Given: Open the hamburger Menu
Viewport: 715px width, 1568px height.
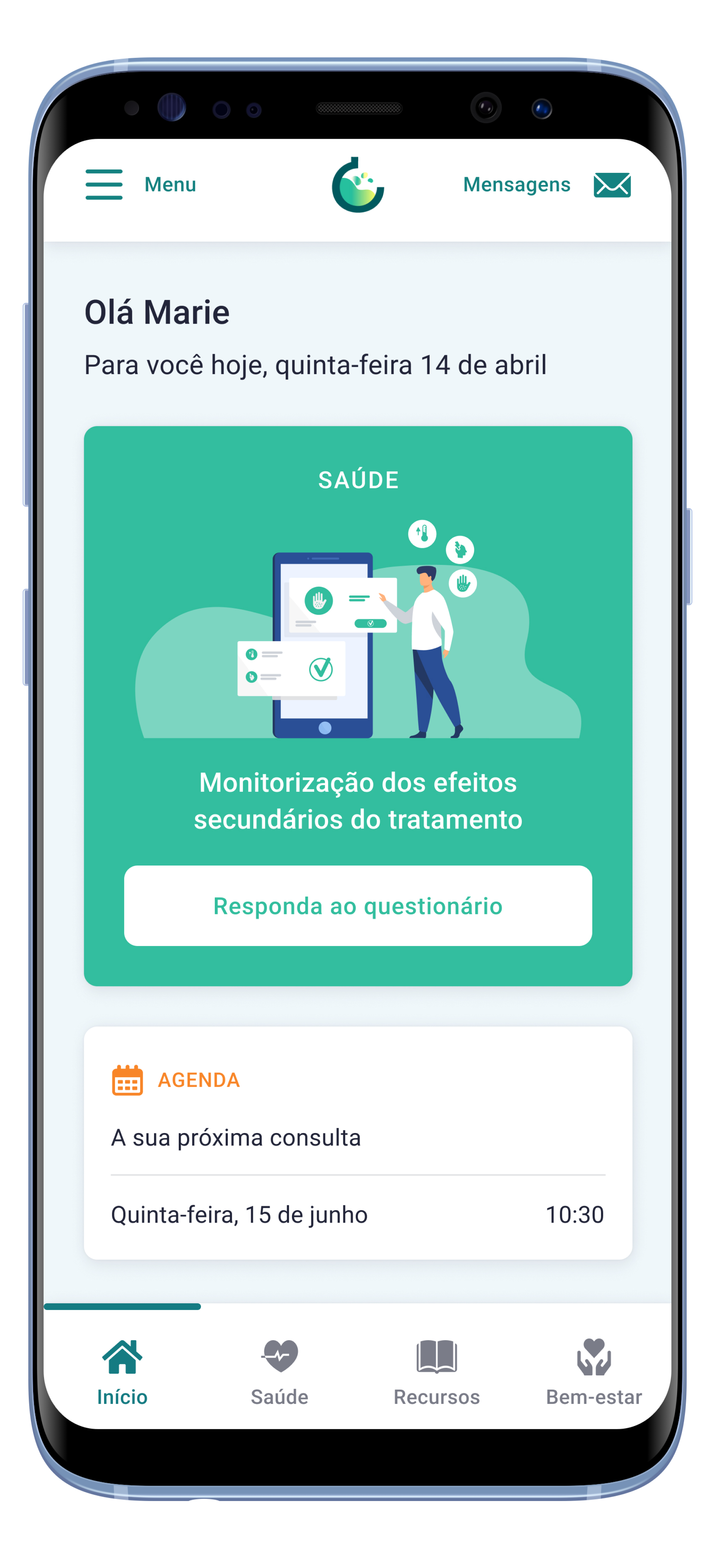Looking at the screenshot, I should [x=104, y=185].
